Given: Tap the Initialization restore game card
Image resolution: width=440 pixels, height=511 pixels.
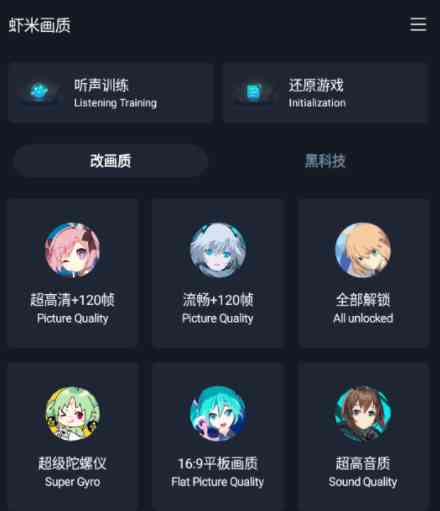Looking at the screenshot, I should [325, 93].
